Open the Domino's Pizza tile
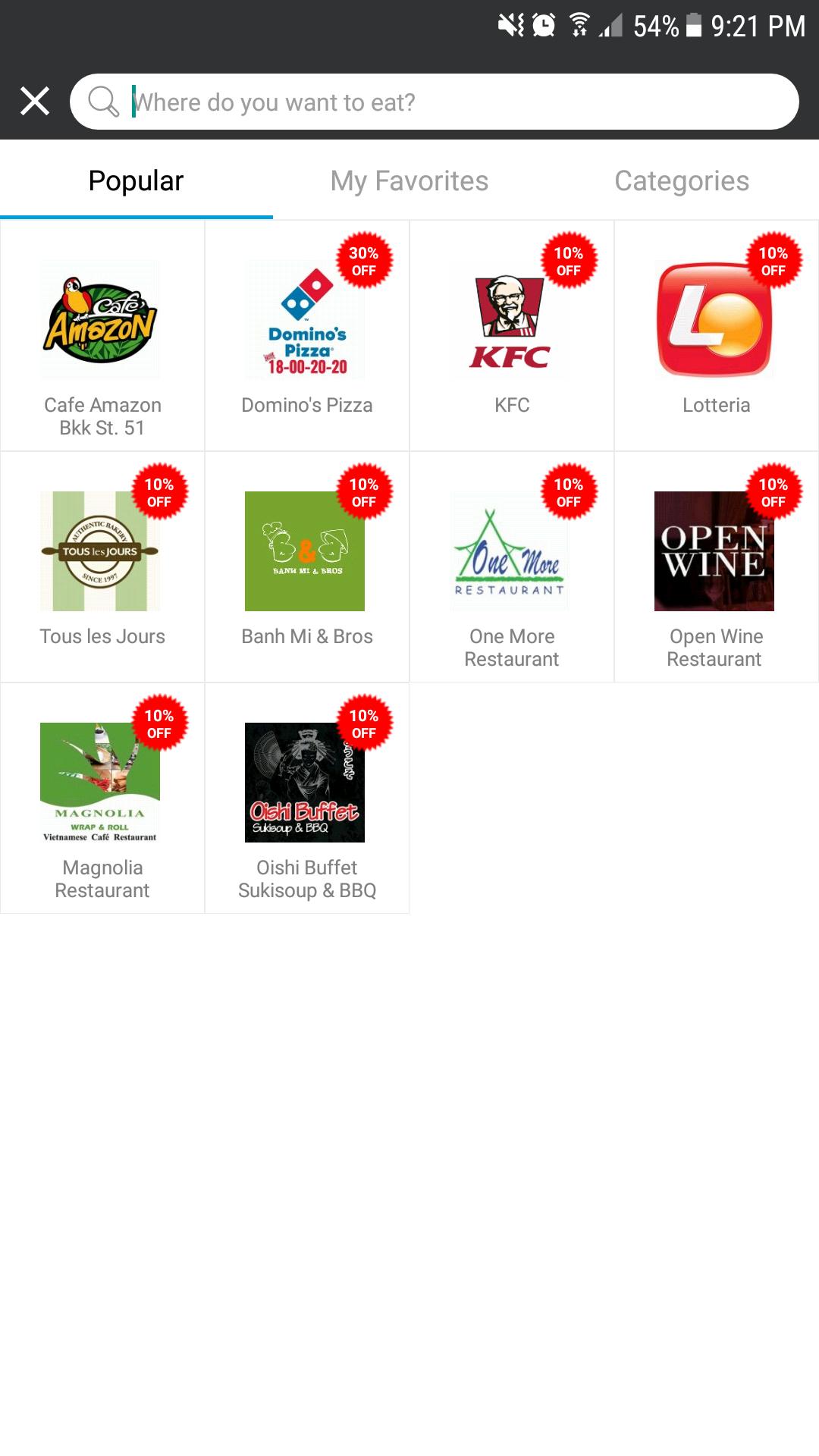This screenshot has width=819, height=1456. (307, 336)
